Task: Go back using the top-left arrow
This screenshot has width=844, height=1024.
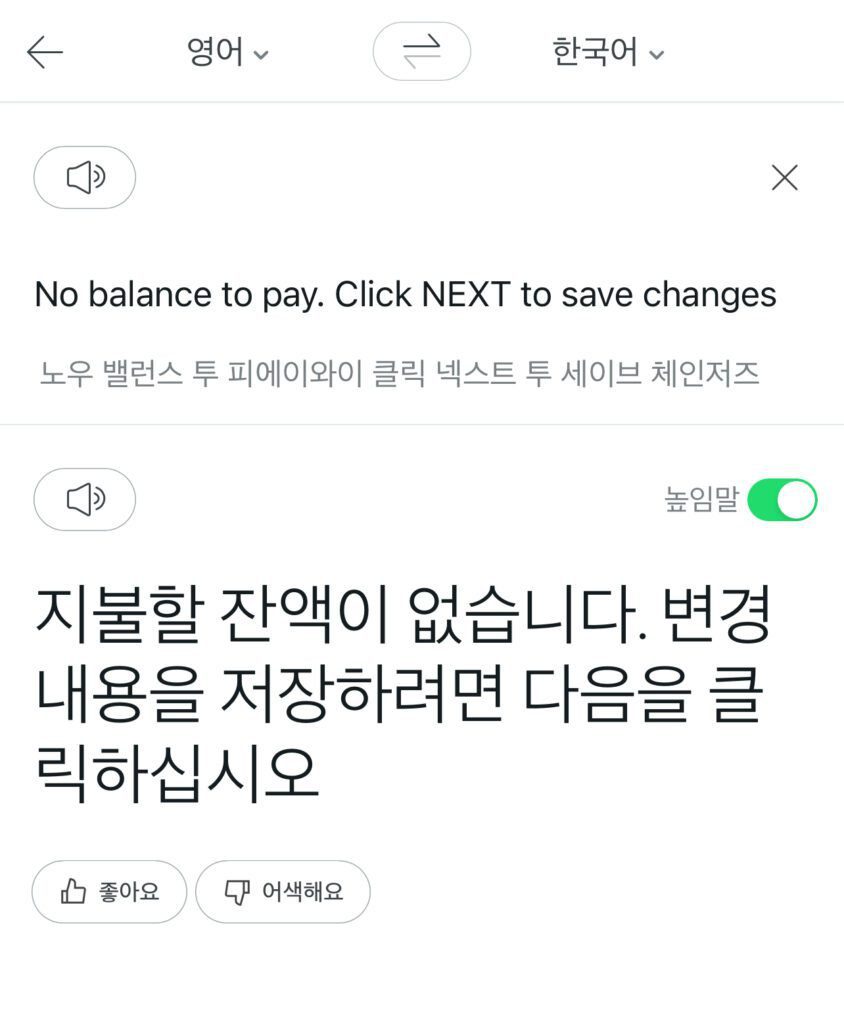Action: pyautogui.click(x=45, y=53)
